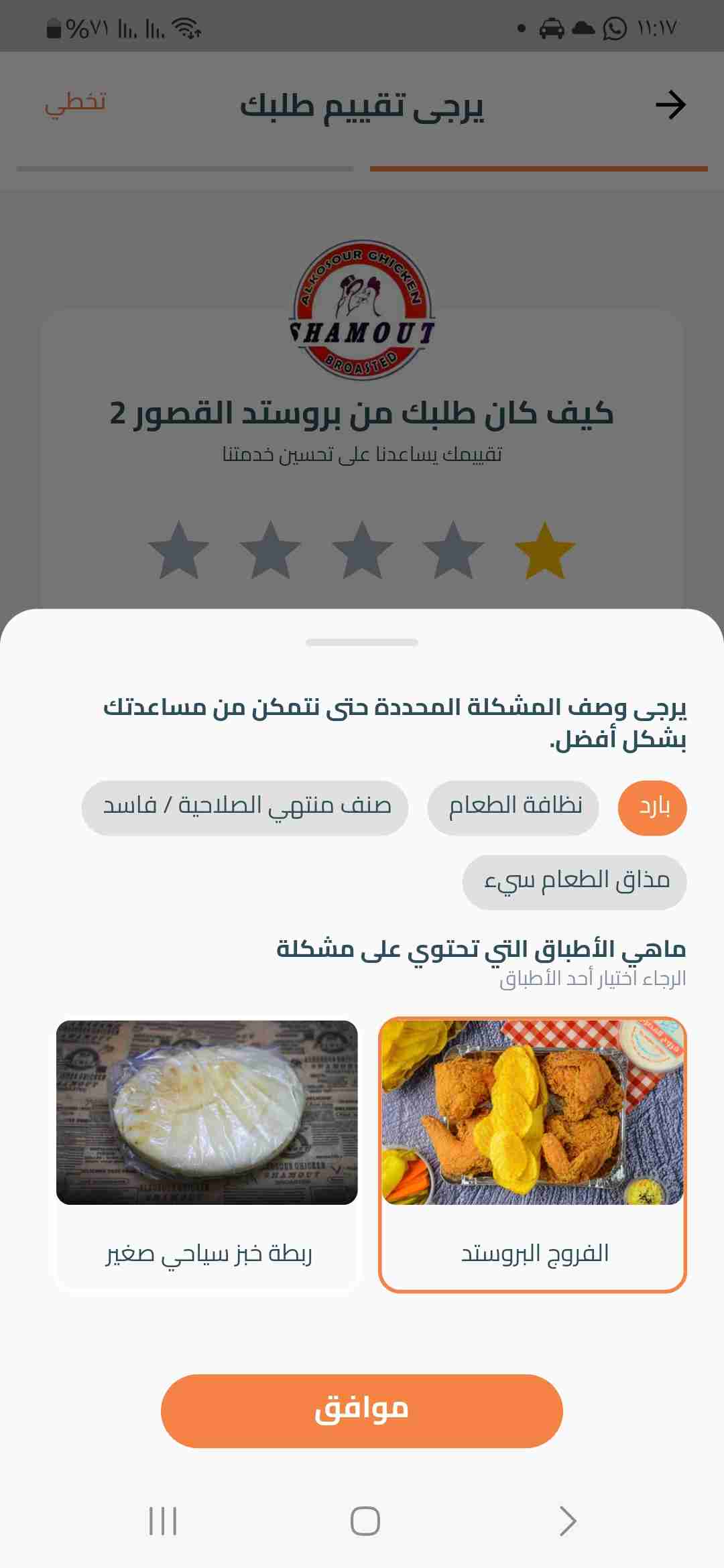The height and width of the screenshot is (1568, 724).
Task: Go back using the header arrow
Action: click(670, 105)
